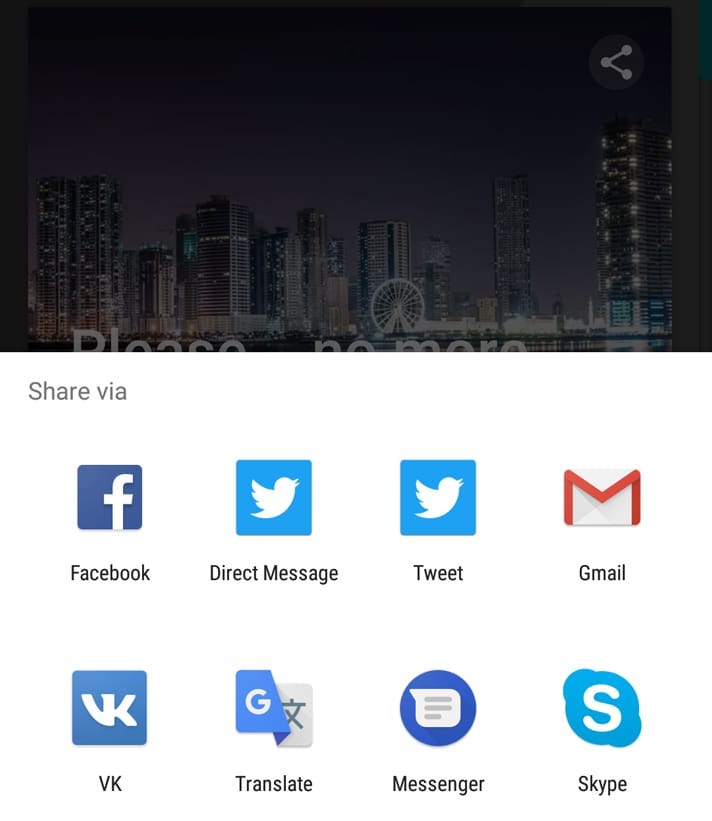The height and width of the screenshot is (821, 712).
Task: Select VK from share options
Action: click(110, 709)
